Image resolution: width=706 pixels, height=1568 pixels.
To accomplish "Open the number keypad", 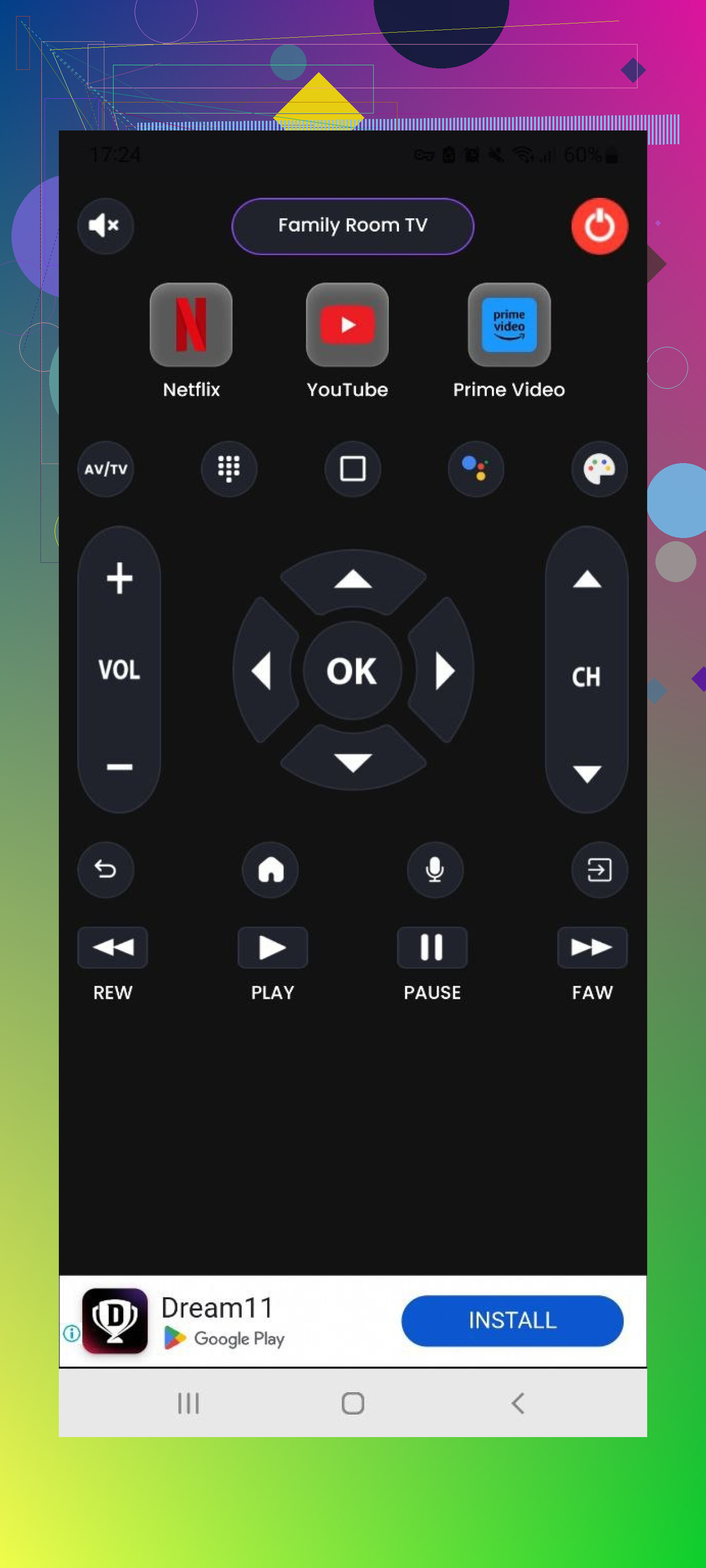I will (229, 469).
